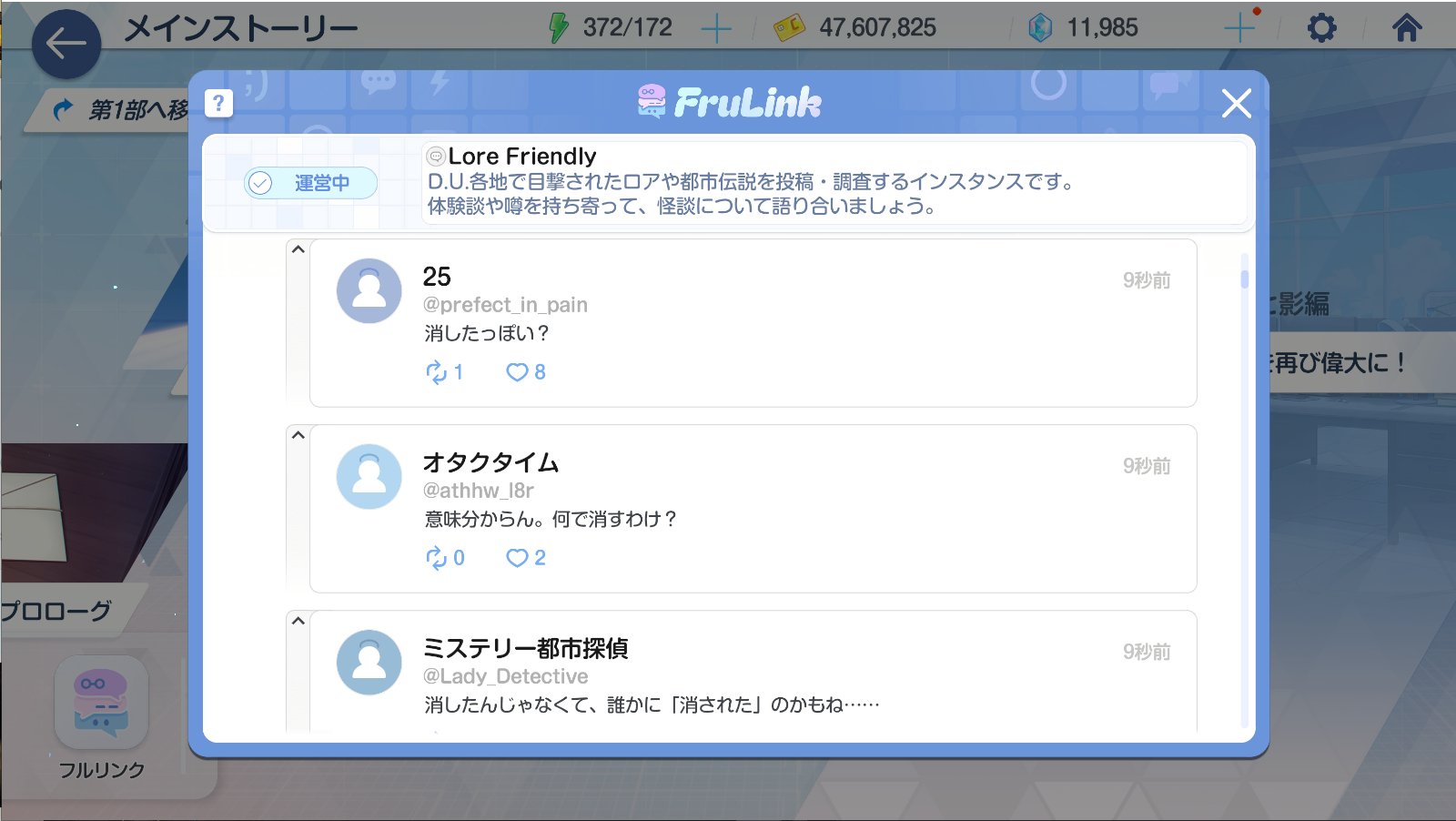Open the フルリンク app icon
This screenshot has height=821, width=1456.
(101, 702)
